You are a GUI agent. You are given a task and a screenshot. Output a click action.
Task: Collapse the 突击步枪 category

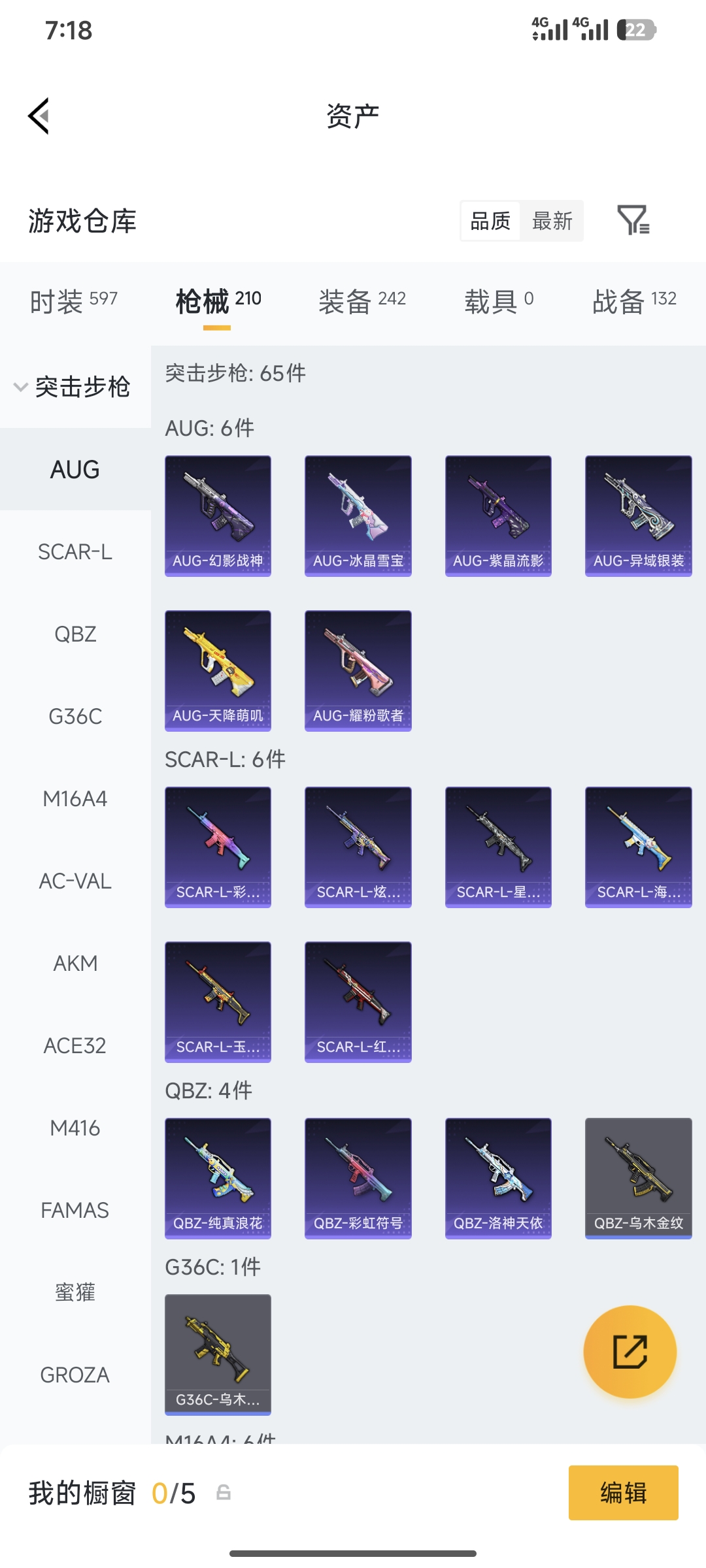(75, 387)
